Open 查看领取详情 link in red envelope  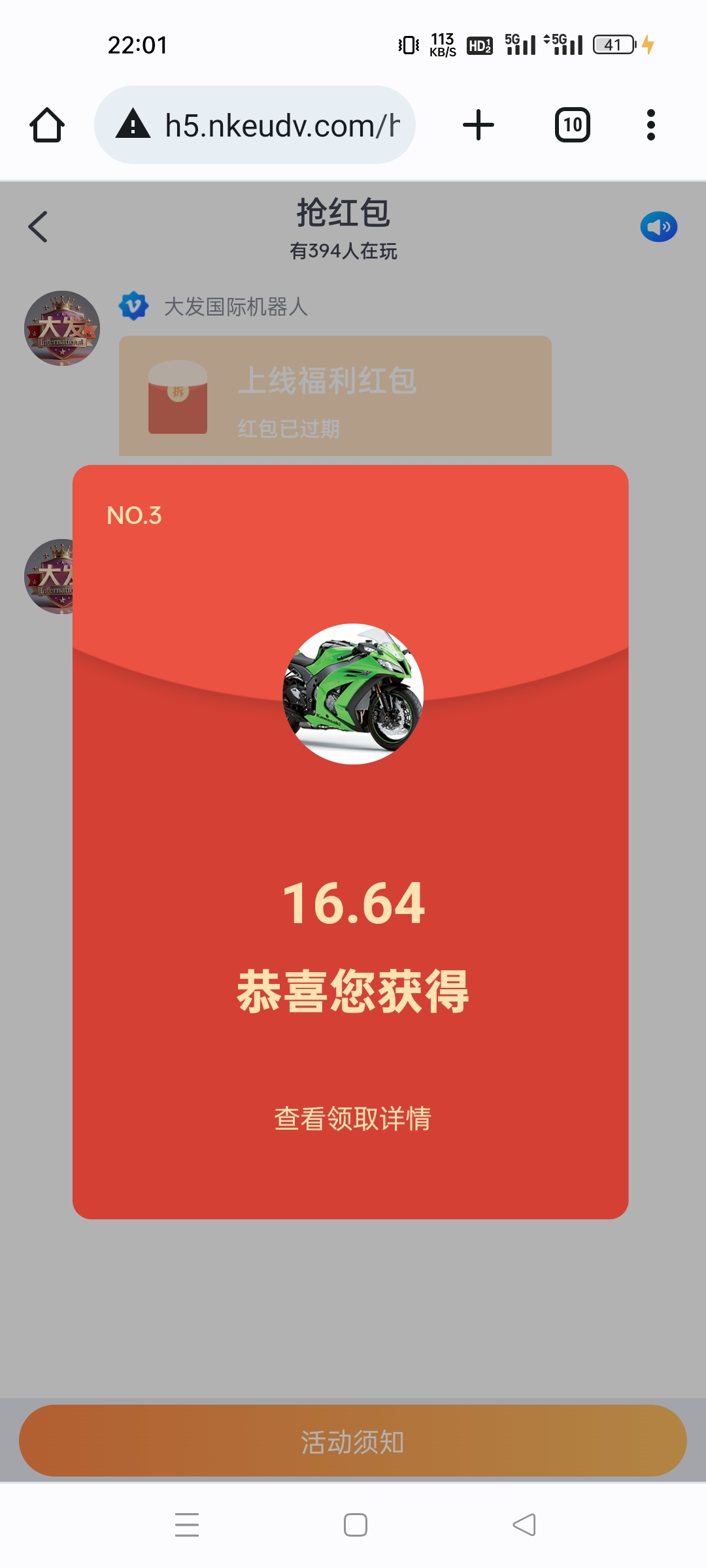352,1119
